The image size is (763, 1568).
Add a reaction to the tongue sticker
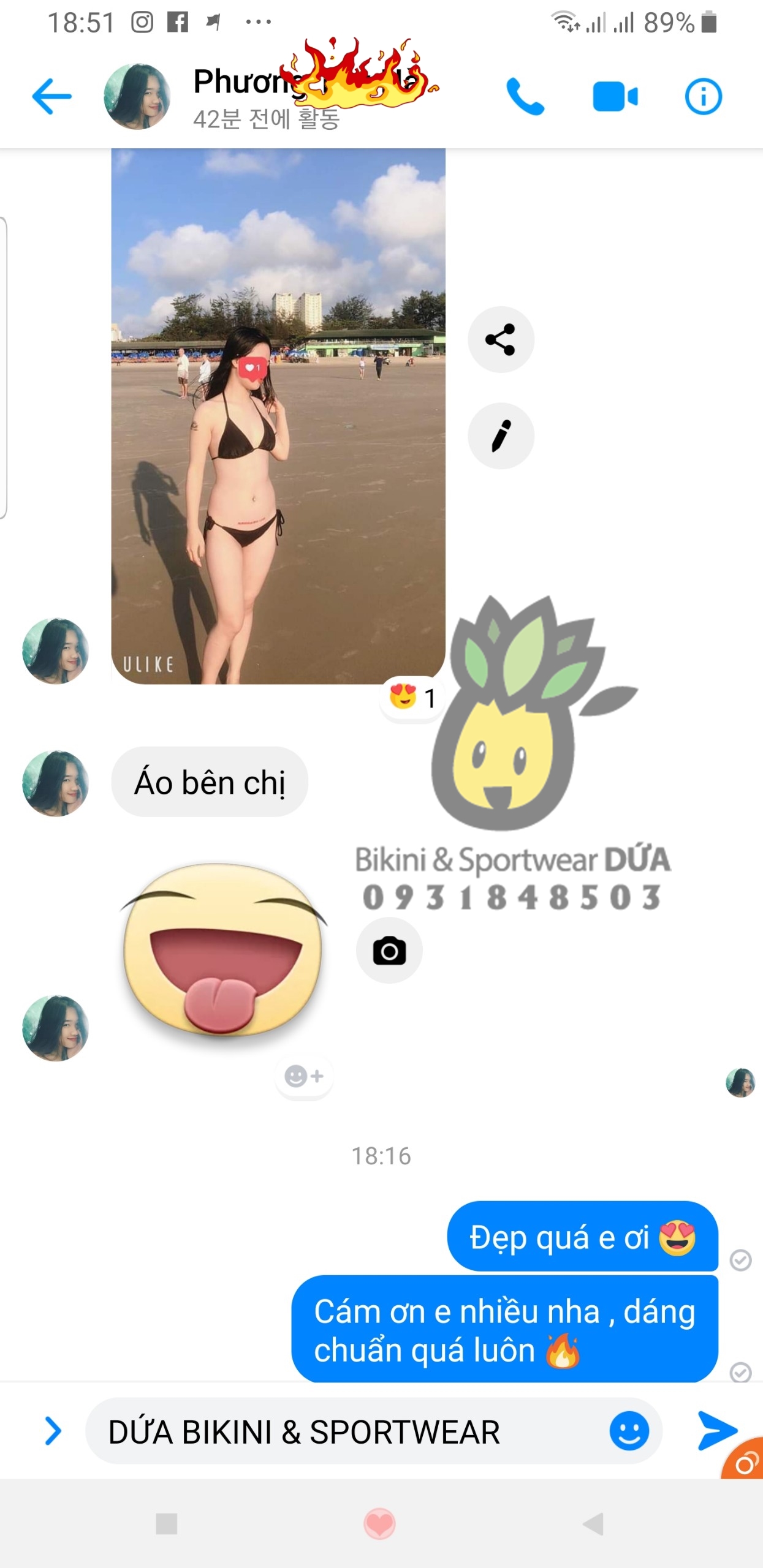coord(304,1076)
